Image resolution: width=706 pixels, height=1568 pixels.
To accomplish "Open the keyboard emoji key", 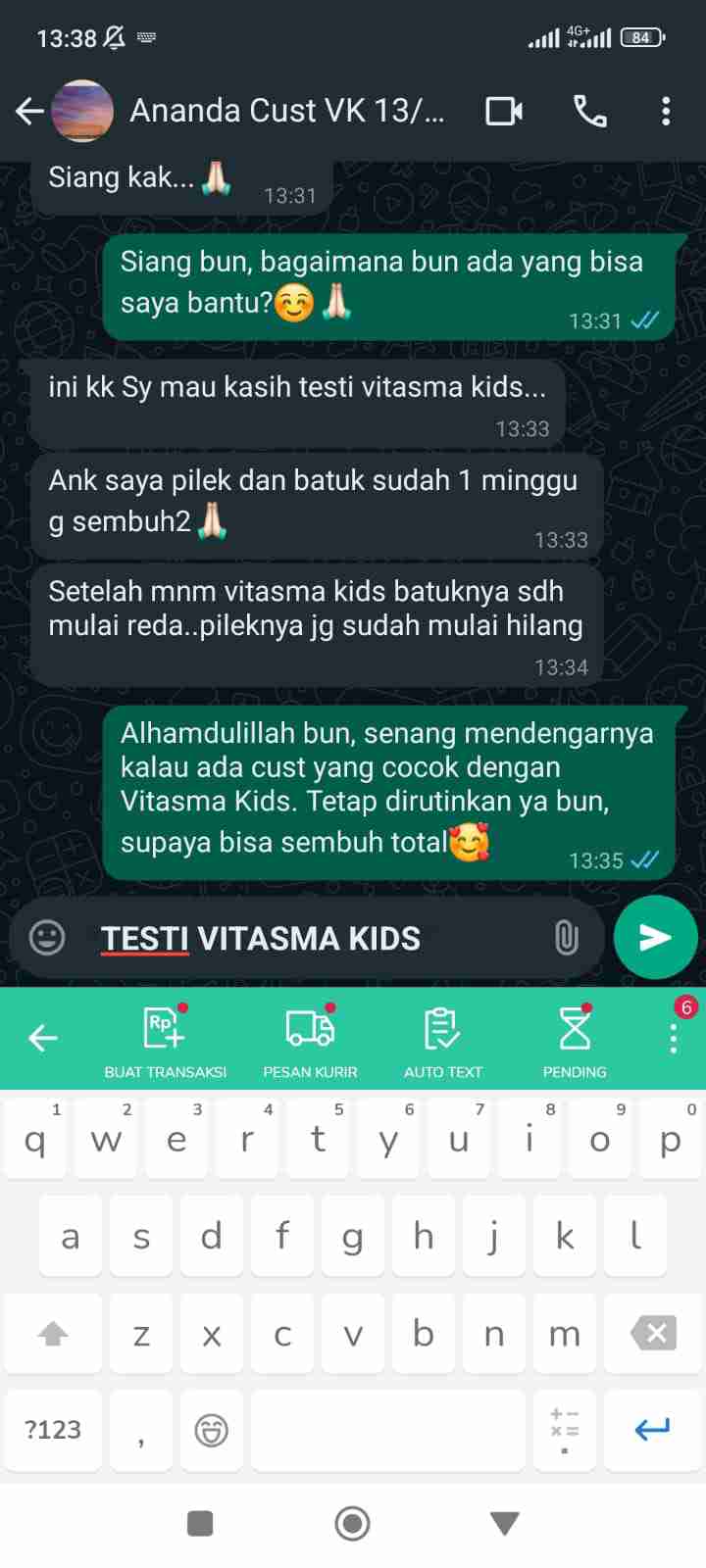I will pos(211,1430).
